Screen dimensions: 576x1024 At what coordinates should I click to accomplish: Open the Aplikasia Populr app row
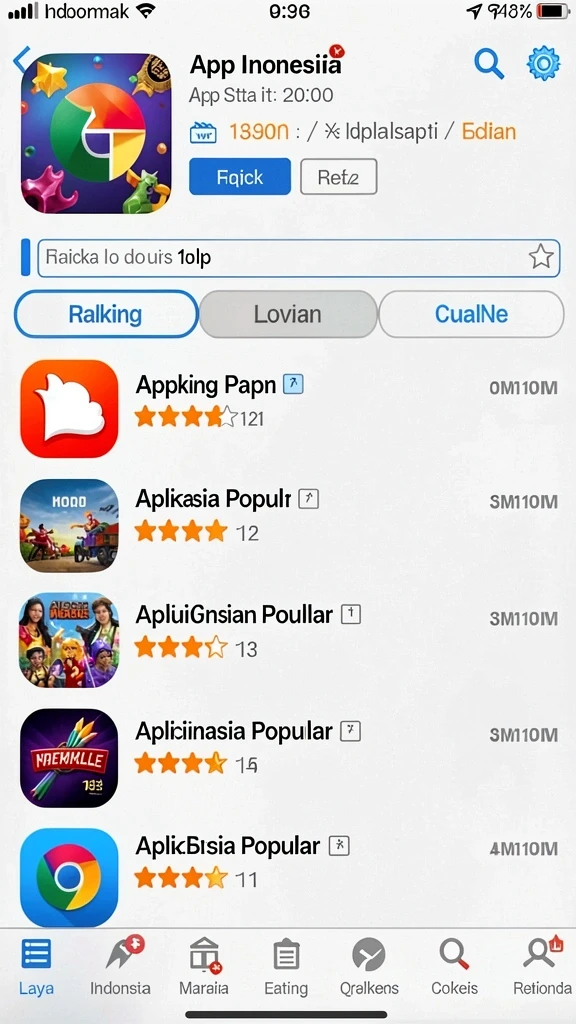(x=288, y=524)
